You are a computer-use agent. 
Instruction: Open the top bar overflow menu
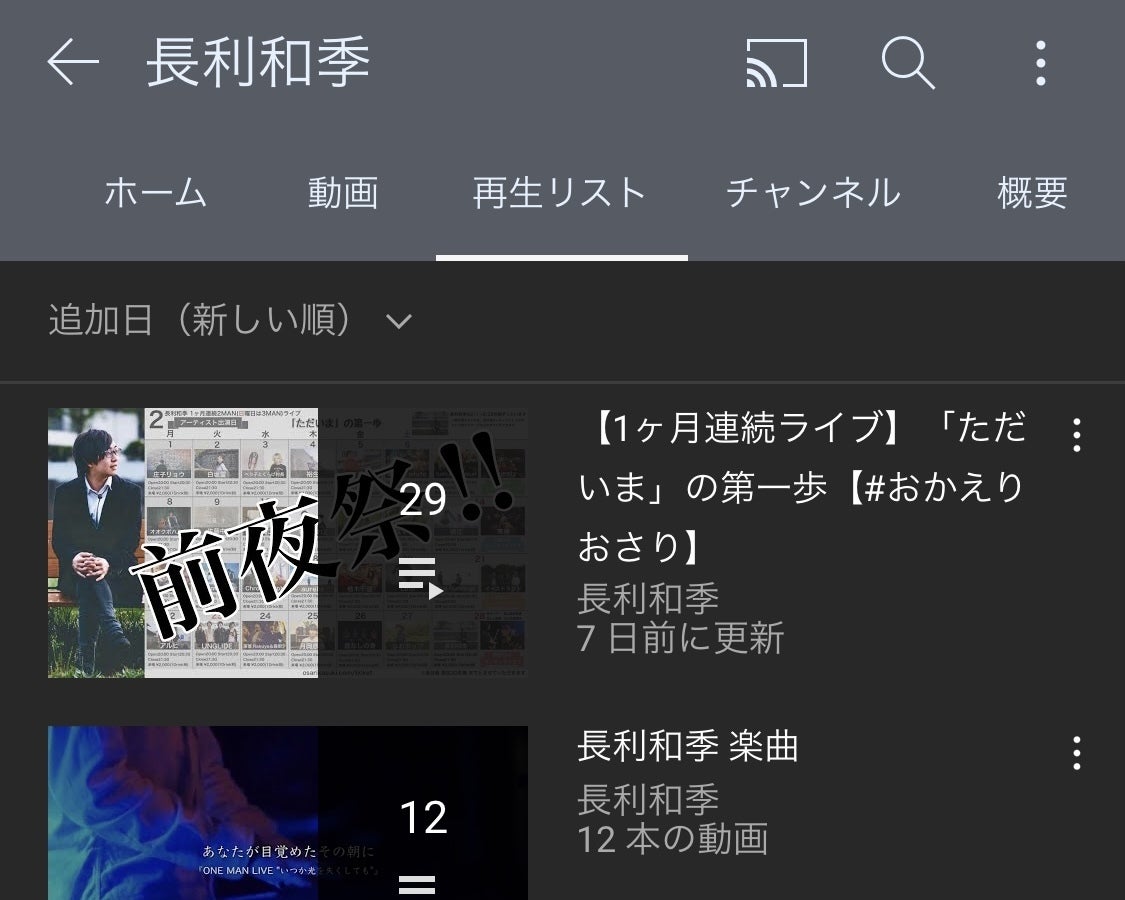coord(1041,63)
